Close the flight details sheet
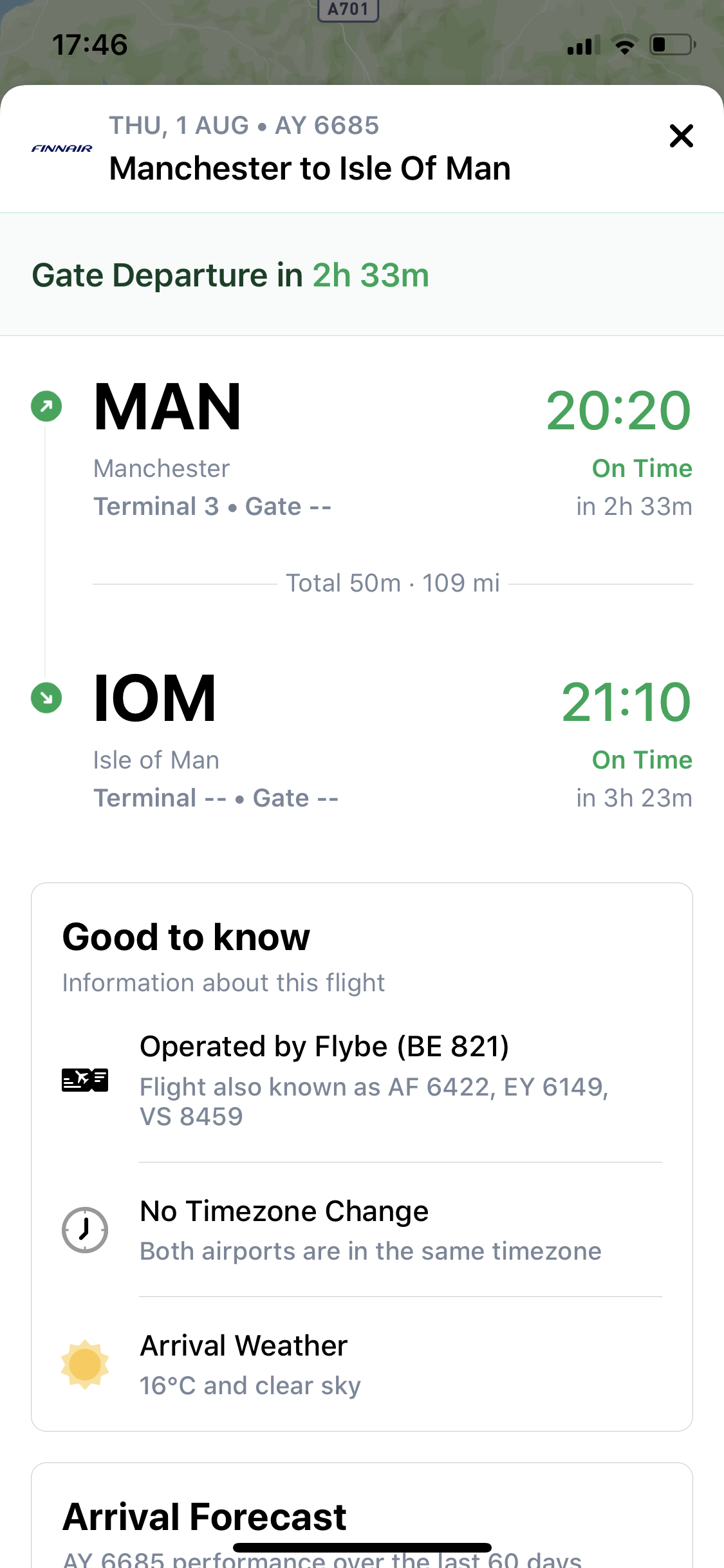 pyautogui.click(x=681, y=136)
